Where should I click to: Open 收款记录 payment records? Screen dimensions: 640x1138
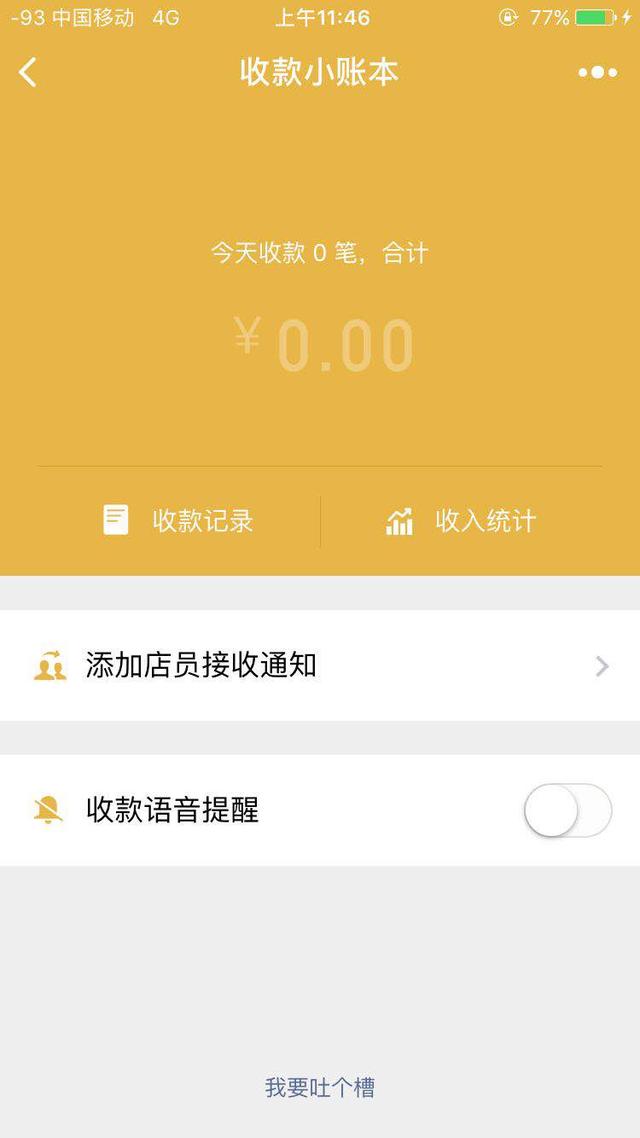(x=179, y=521)
